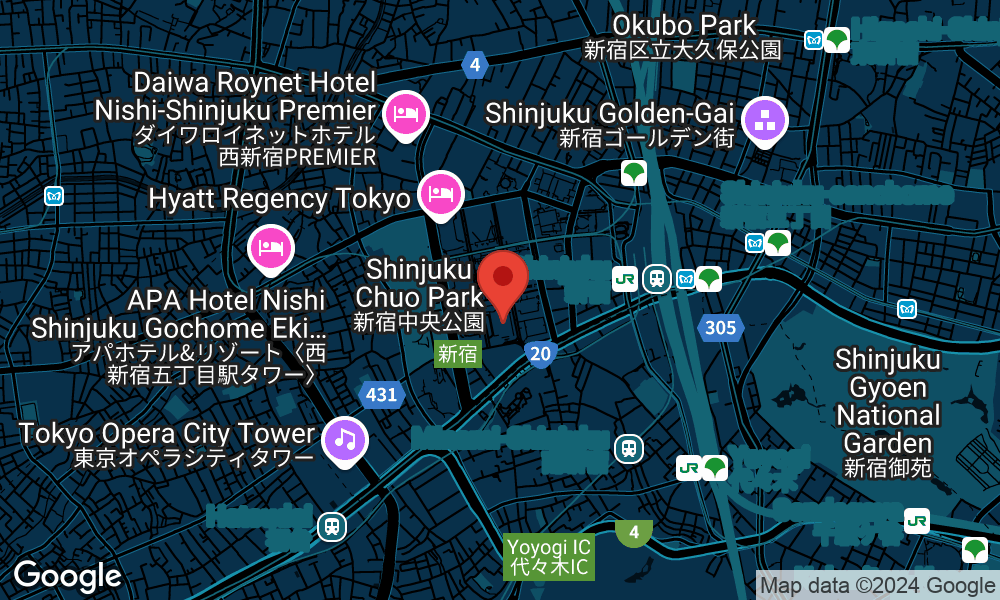The width and height of the screenshot is (1000, 600).
Task: Tap the Tokyo Opera City Tower music marker
Action: tap(344, 440)
